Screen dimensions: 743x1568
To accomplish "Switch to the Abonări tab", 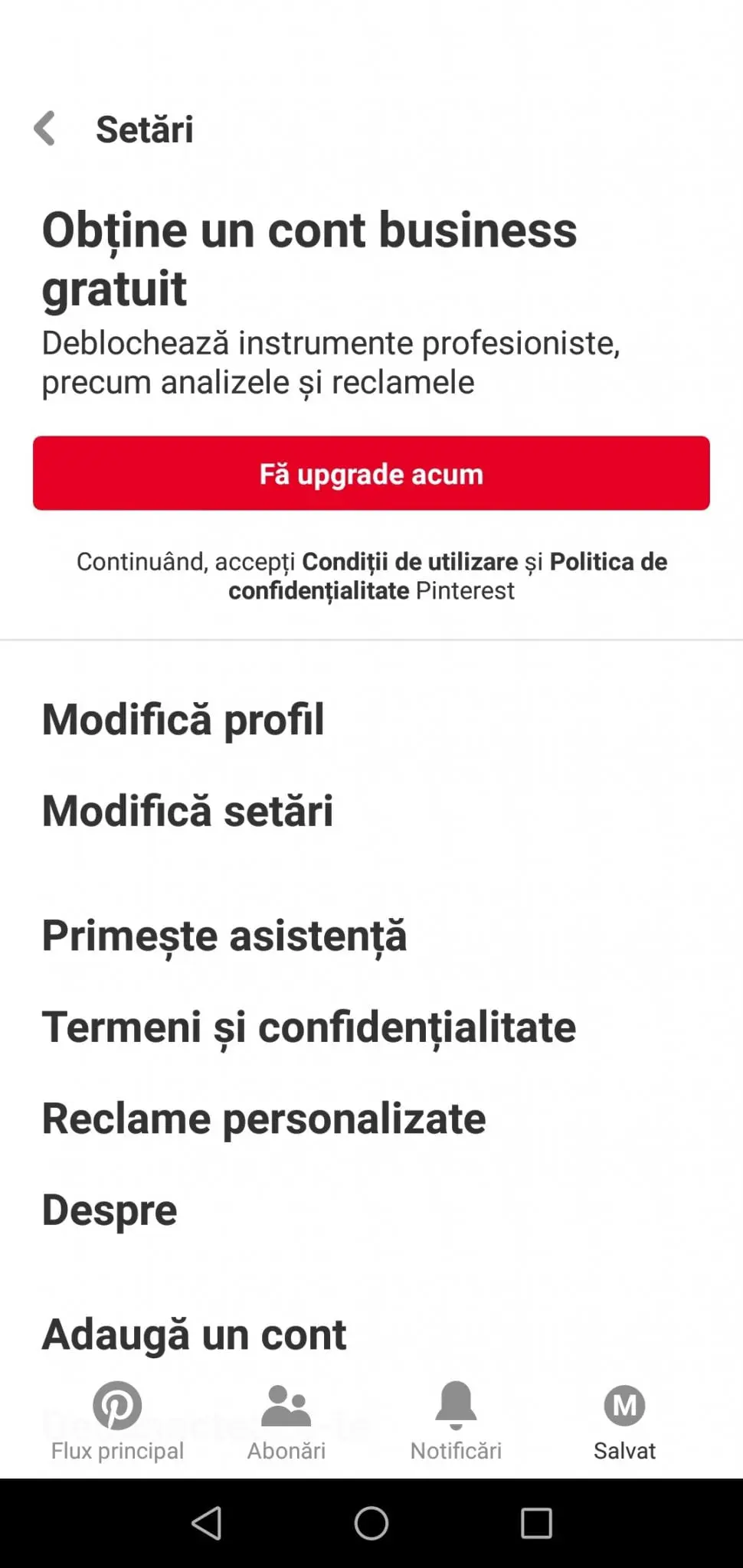I will [286, 1422].
